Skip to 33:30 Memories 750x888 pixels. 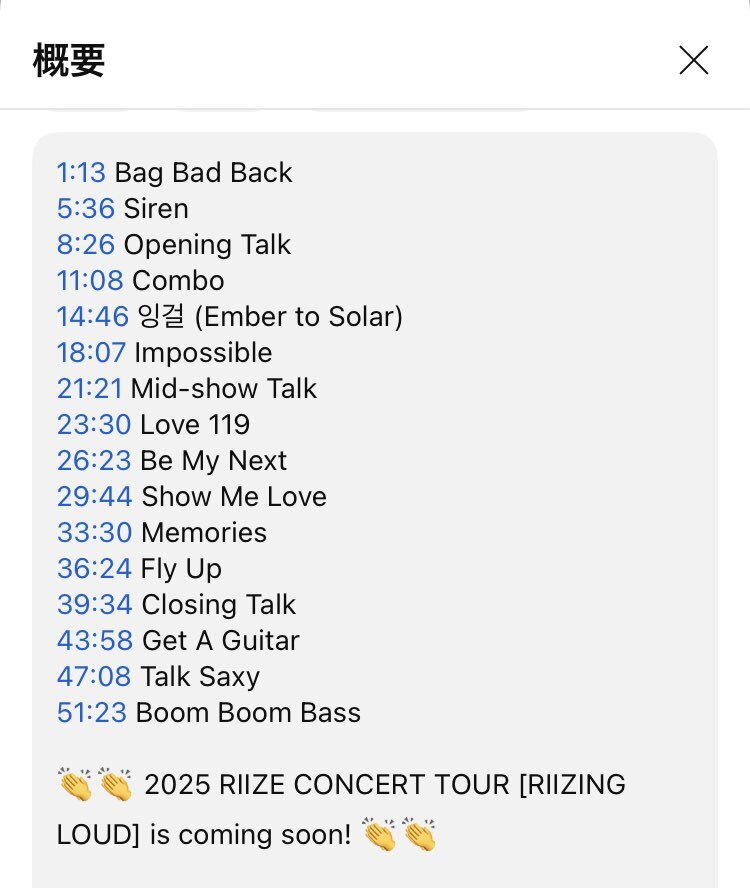point(94,533)
